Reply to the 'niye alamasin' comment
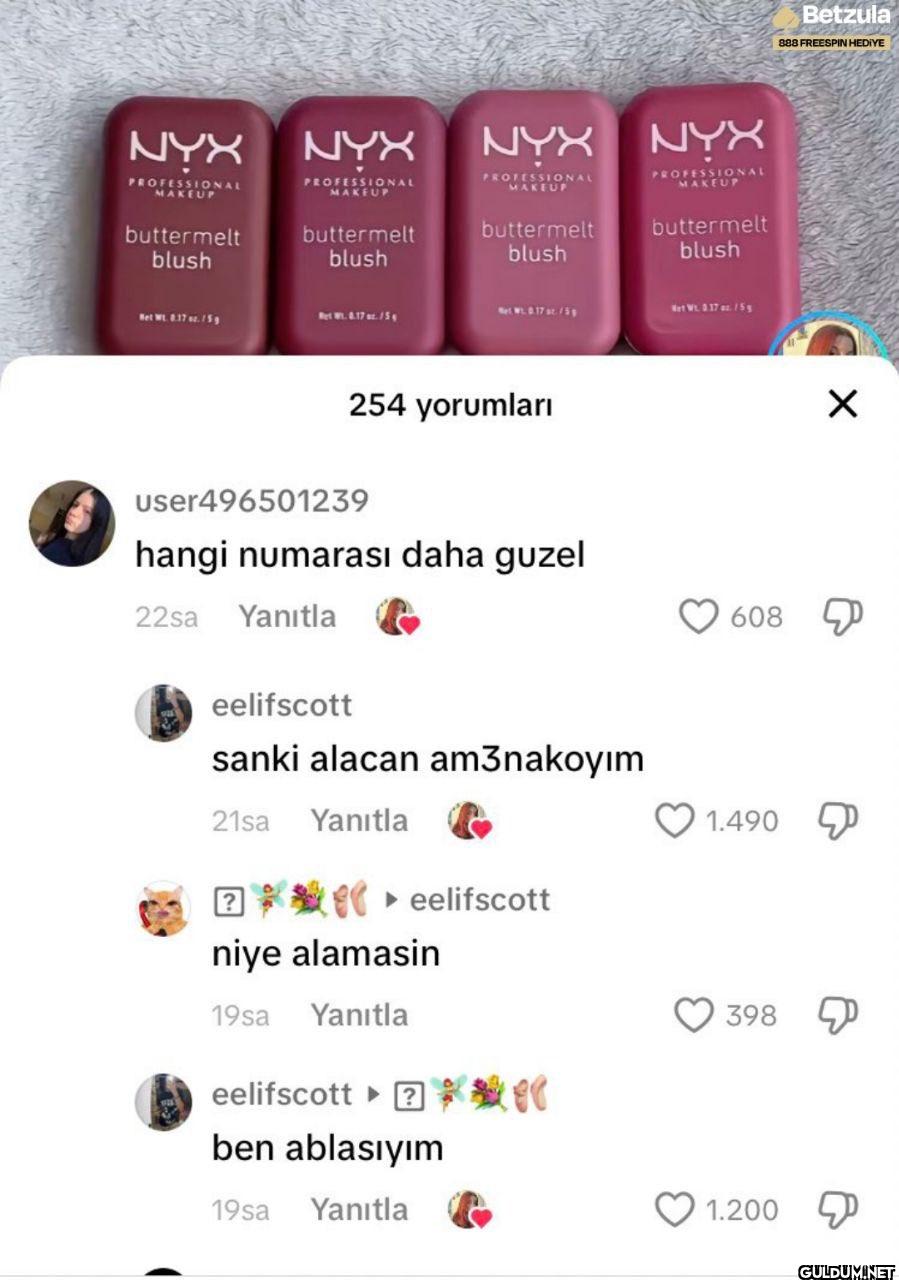 click(x=359, y=1015)
